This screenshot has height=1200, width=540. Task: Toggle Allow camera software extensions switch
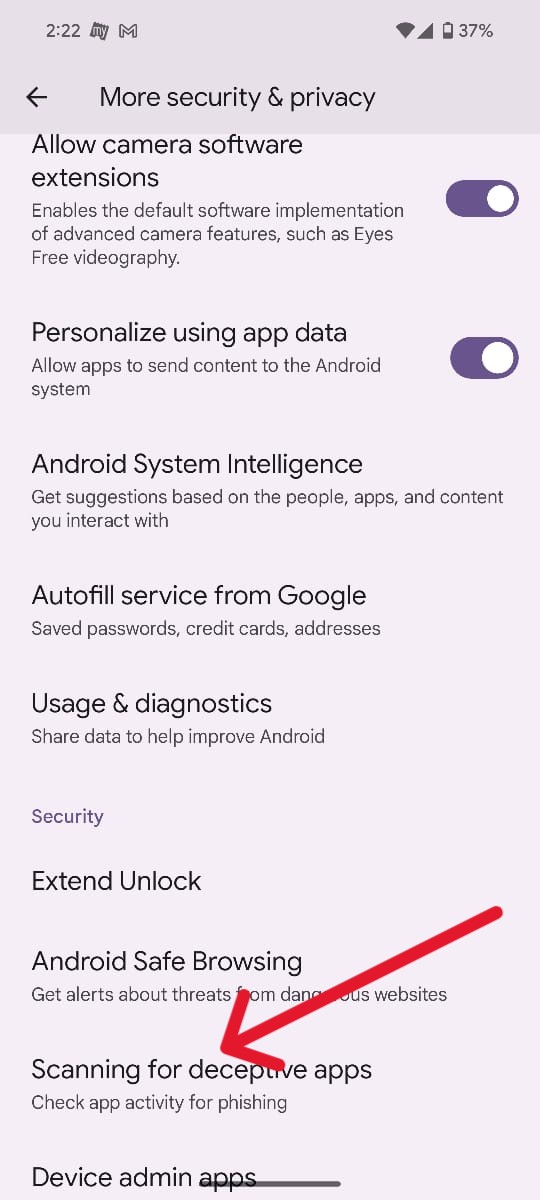(482, 199)
